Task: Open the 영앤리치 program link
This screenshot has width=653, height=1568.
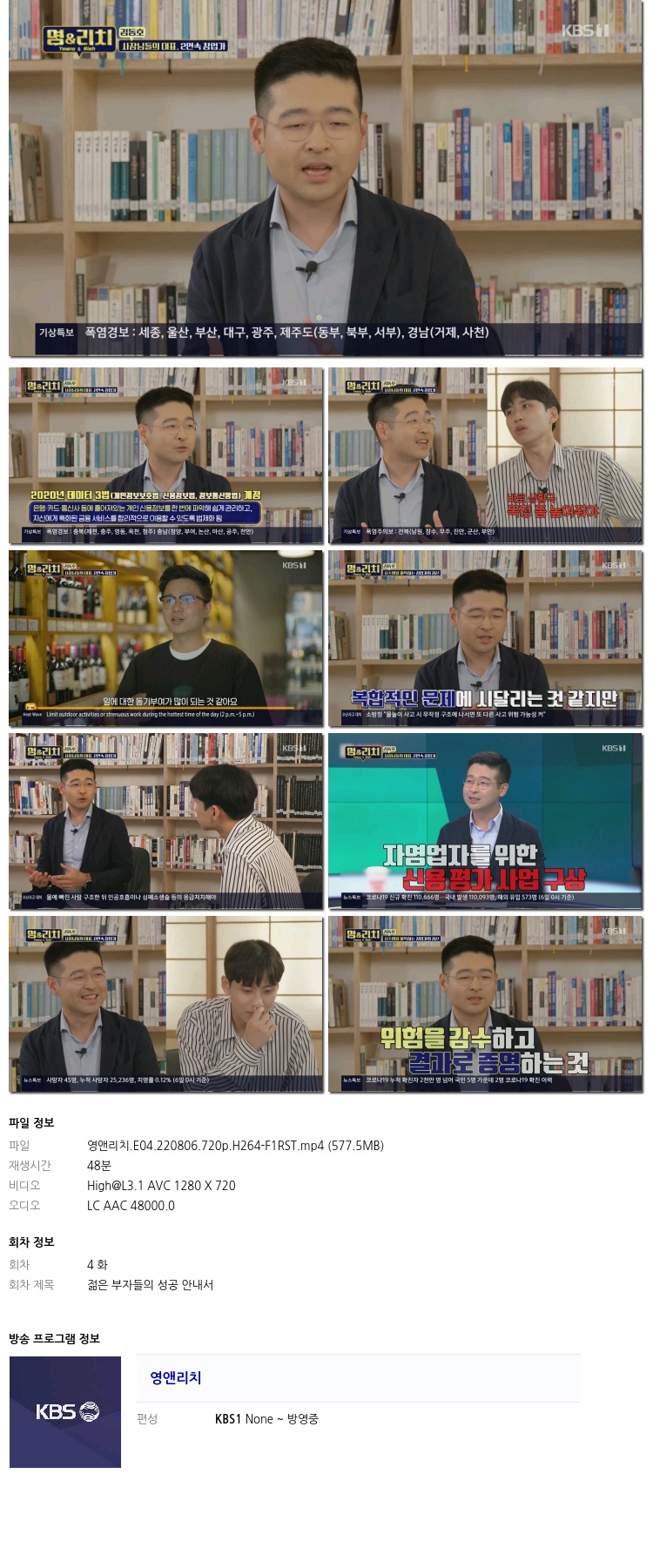Action: (176, 1377)
